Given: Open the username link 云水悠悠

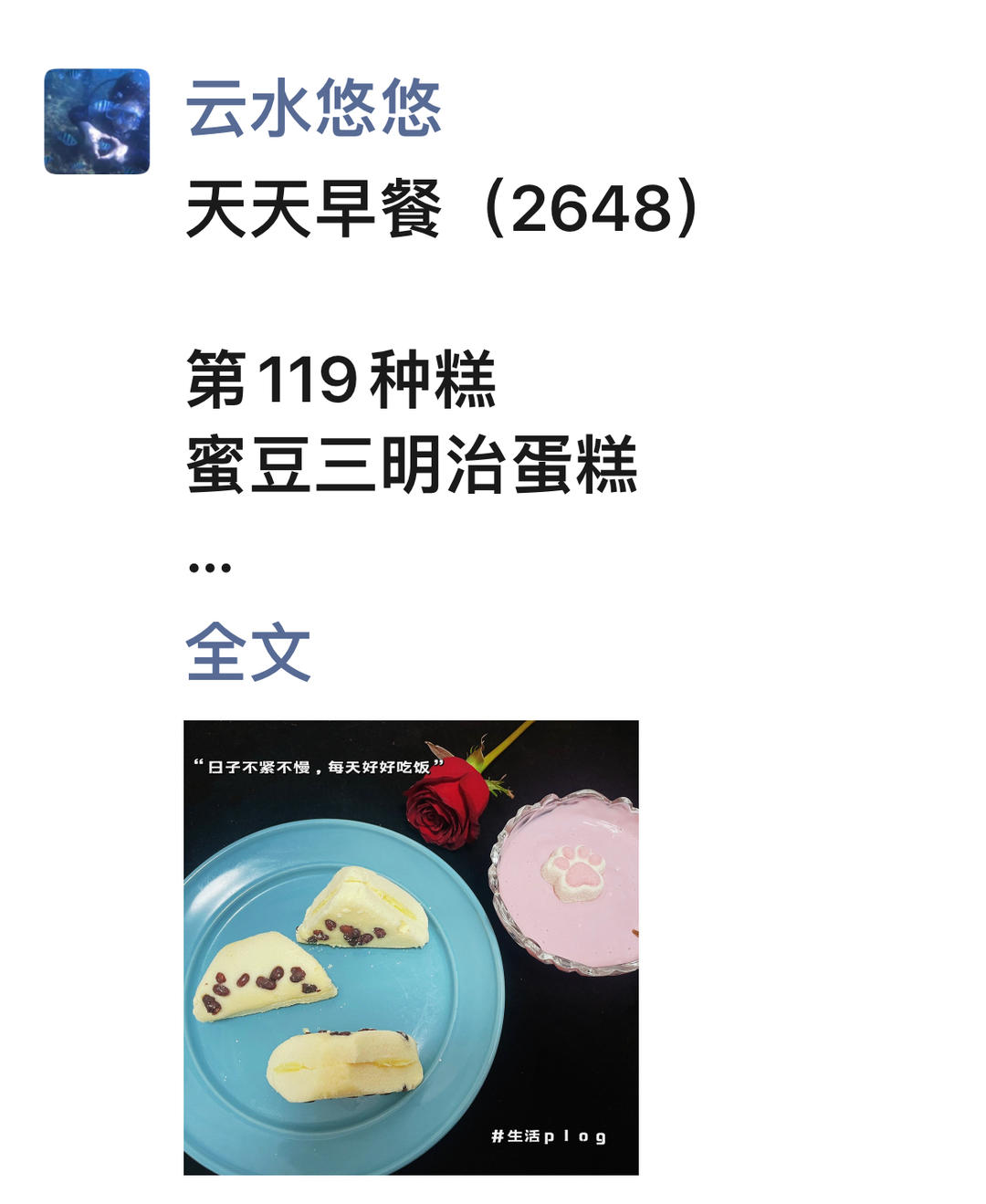Looking at the screenshot, I should click(314, 109).
